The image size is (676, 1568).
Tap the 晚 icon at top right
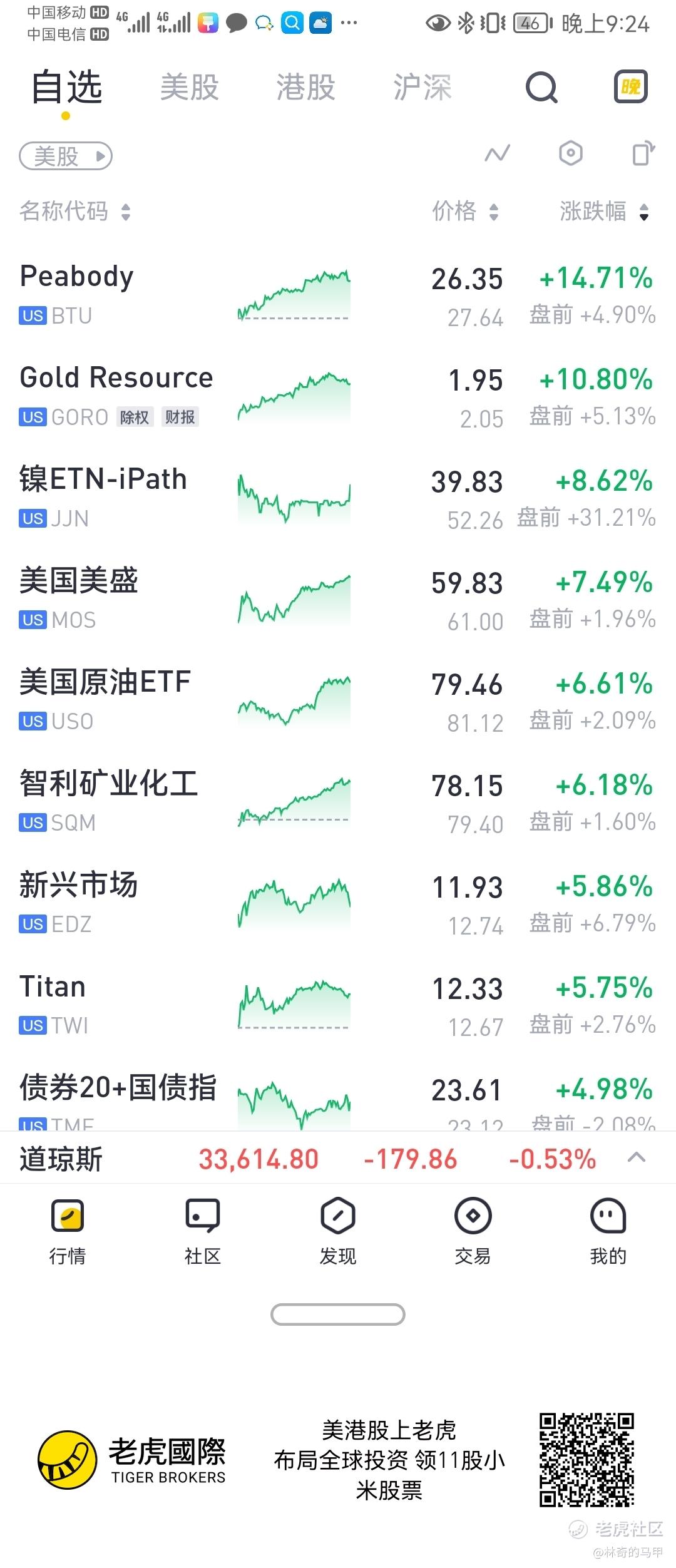(x=630, y=87)
